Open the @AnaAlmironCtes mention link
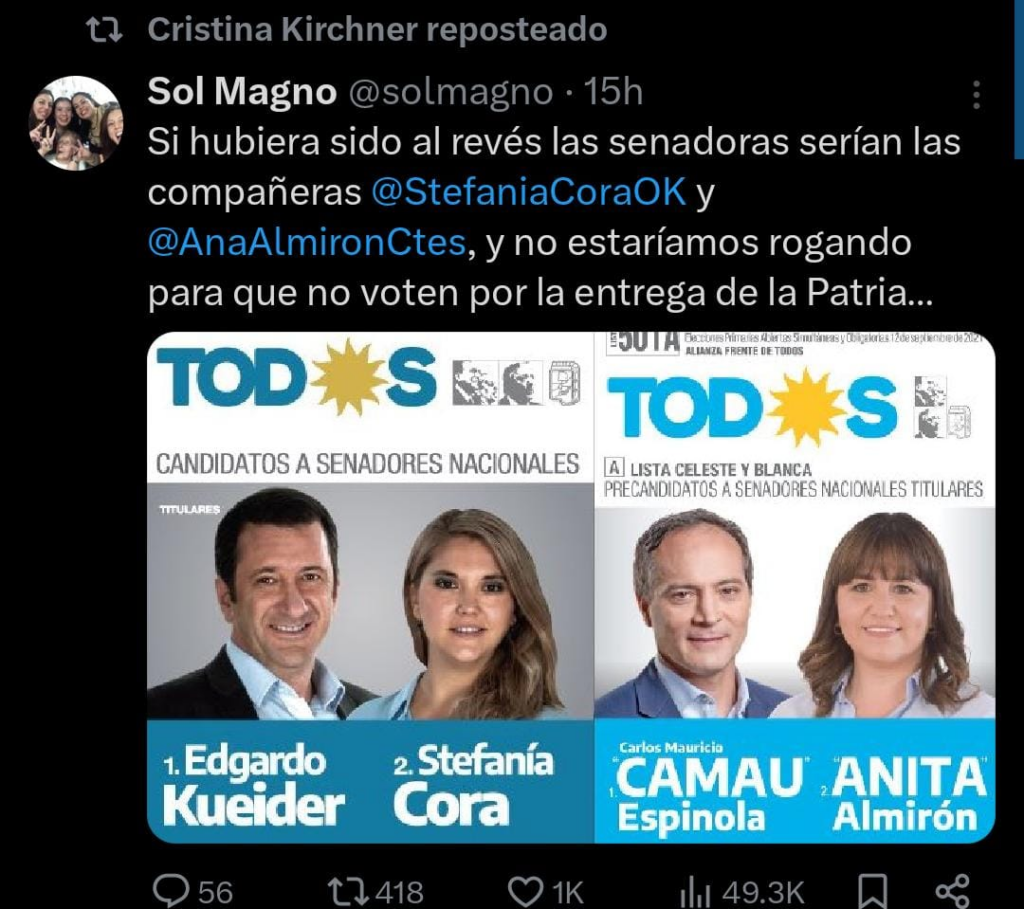1024x909 pixels. [x=307, y=243]
